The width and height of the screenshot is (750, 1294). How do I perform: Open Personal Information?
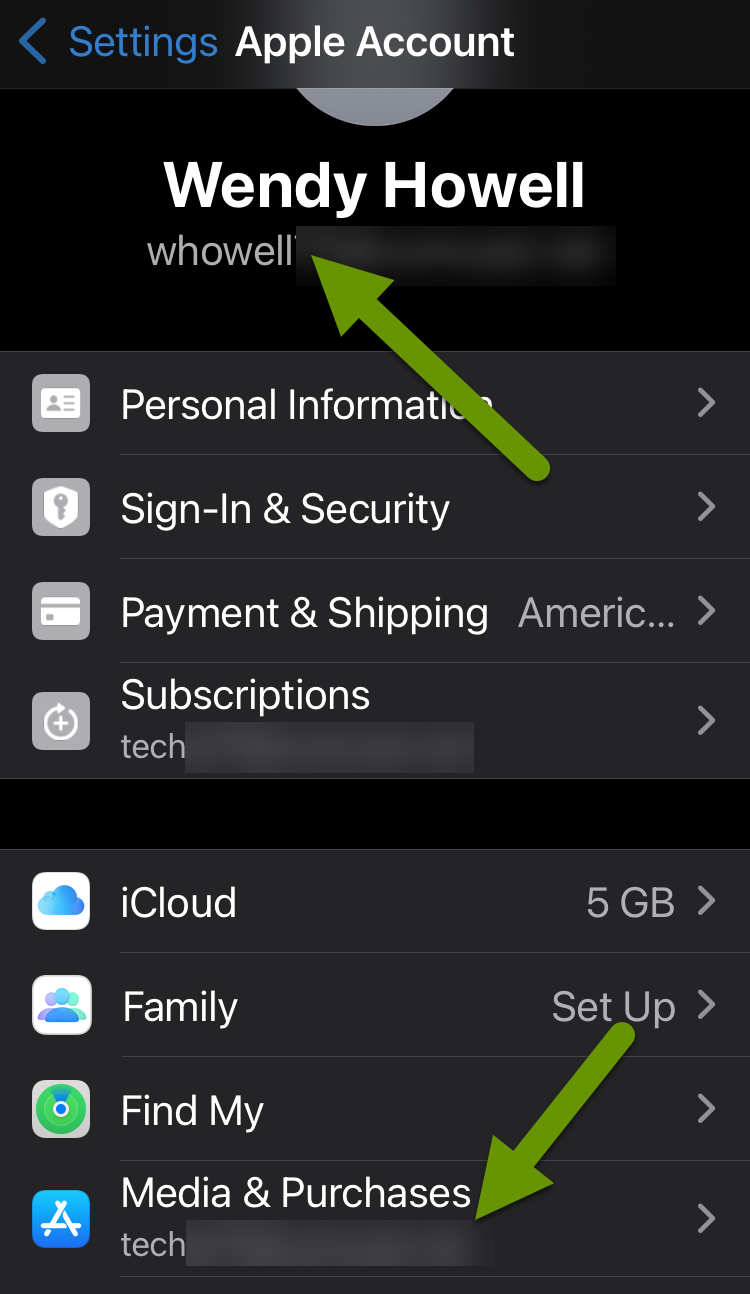point(375,403)
